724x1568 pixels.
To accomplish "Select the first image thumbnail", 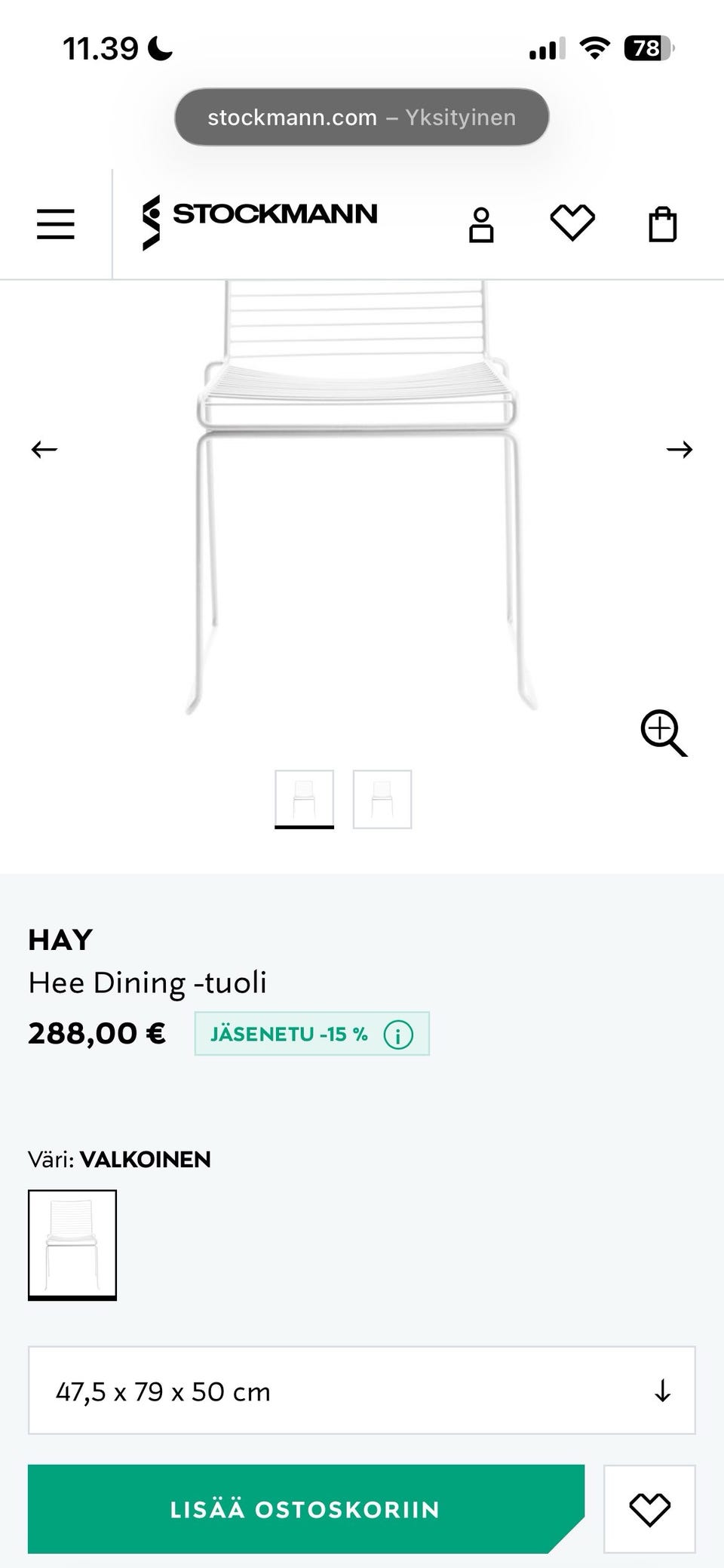I will tap(304, 799).
